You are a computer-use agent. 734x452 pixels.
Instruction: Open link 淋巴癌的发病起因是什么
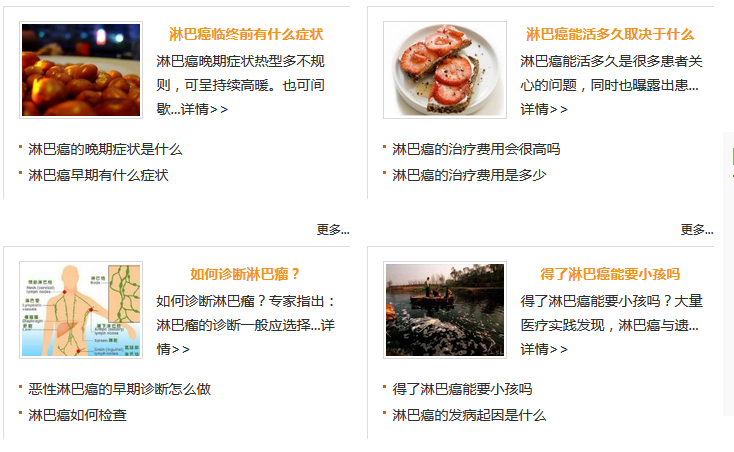pyautogui.click(x=469, y=415)
